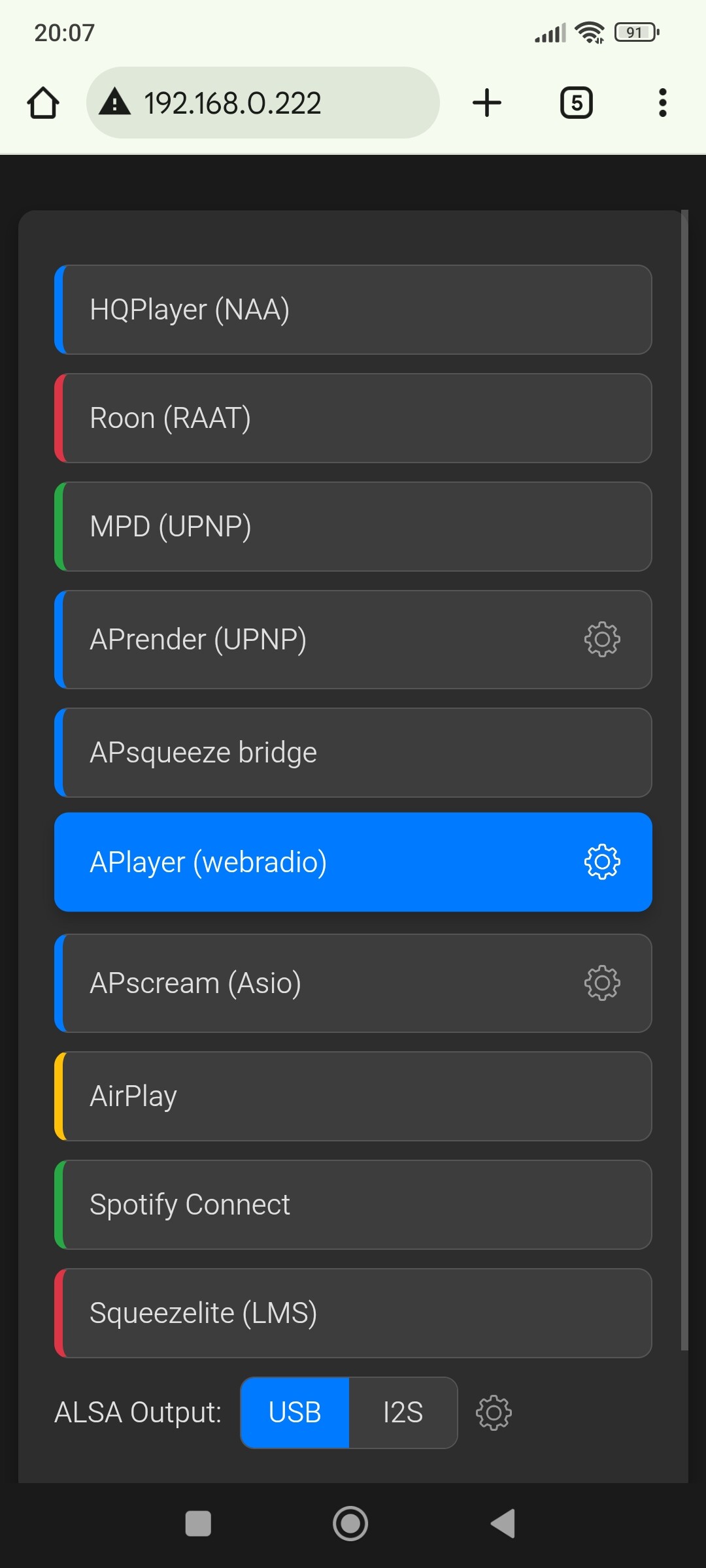The height and width of the screenshot is (1568, 706).
Task: Open the browser overflow menu
Action: (663, 103)
